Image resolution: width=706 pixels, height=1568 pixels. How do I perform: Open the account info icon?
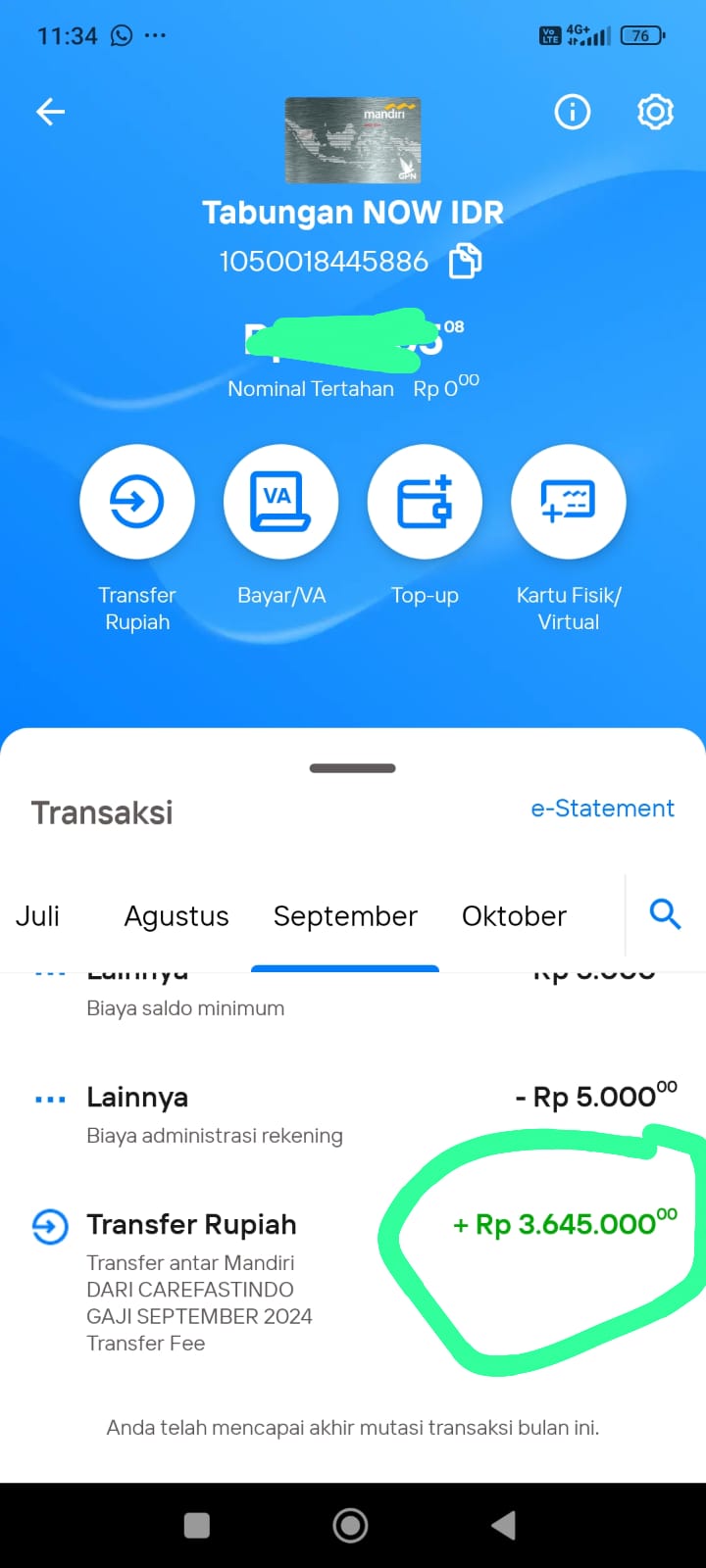[x=573, y=112]
